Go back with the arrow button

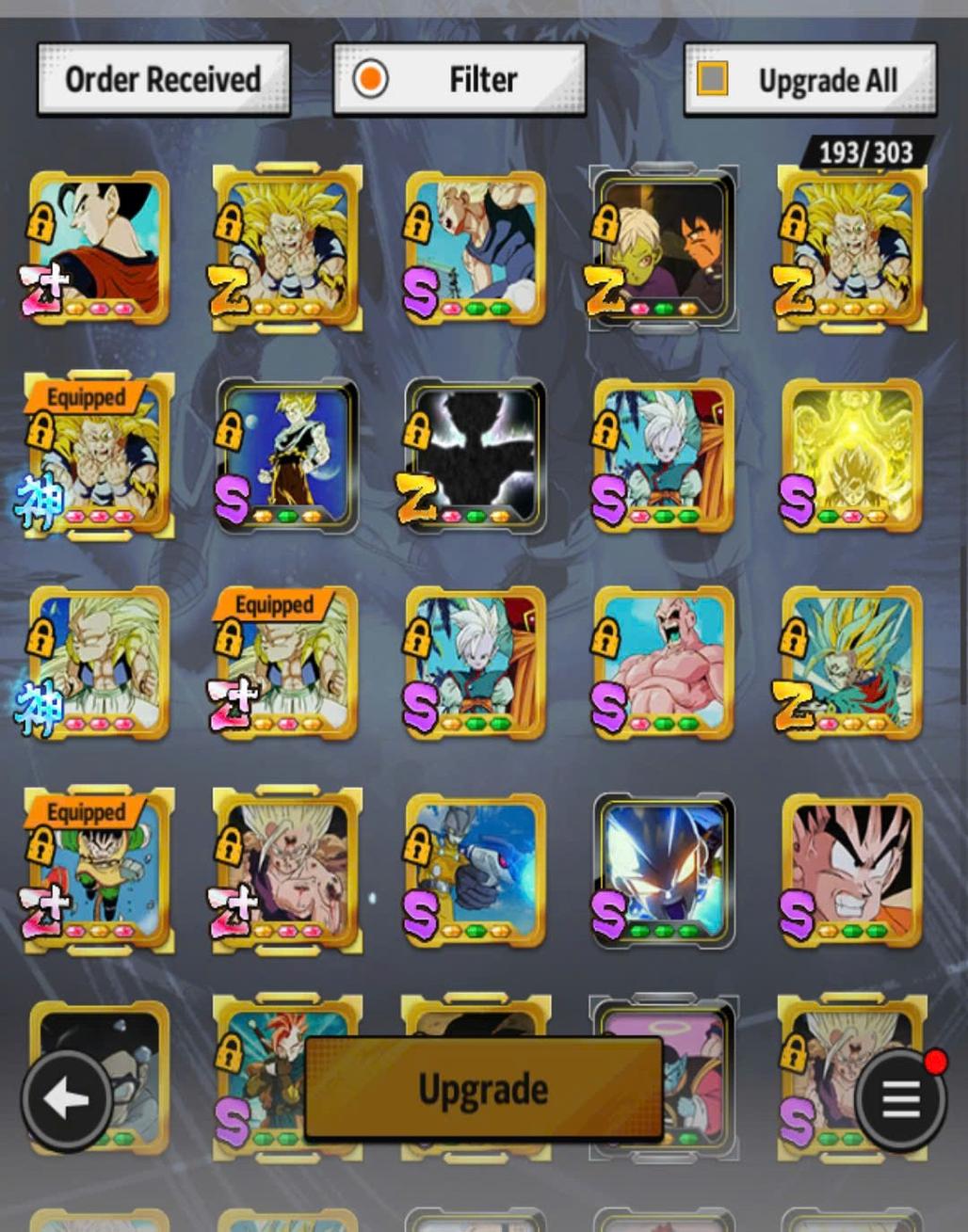[x=67, y=1098]
